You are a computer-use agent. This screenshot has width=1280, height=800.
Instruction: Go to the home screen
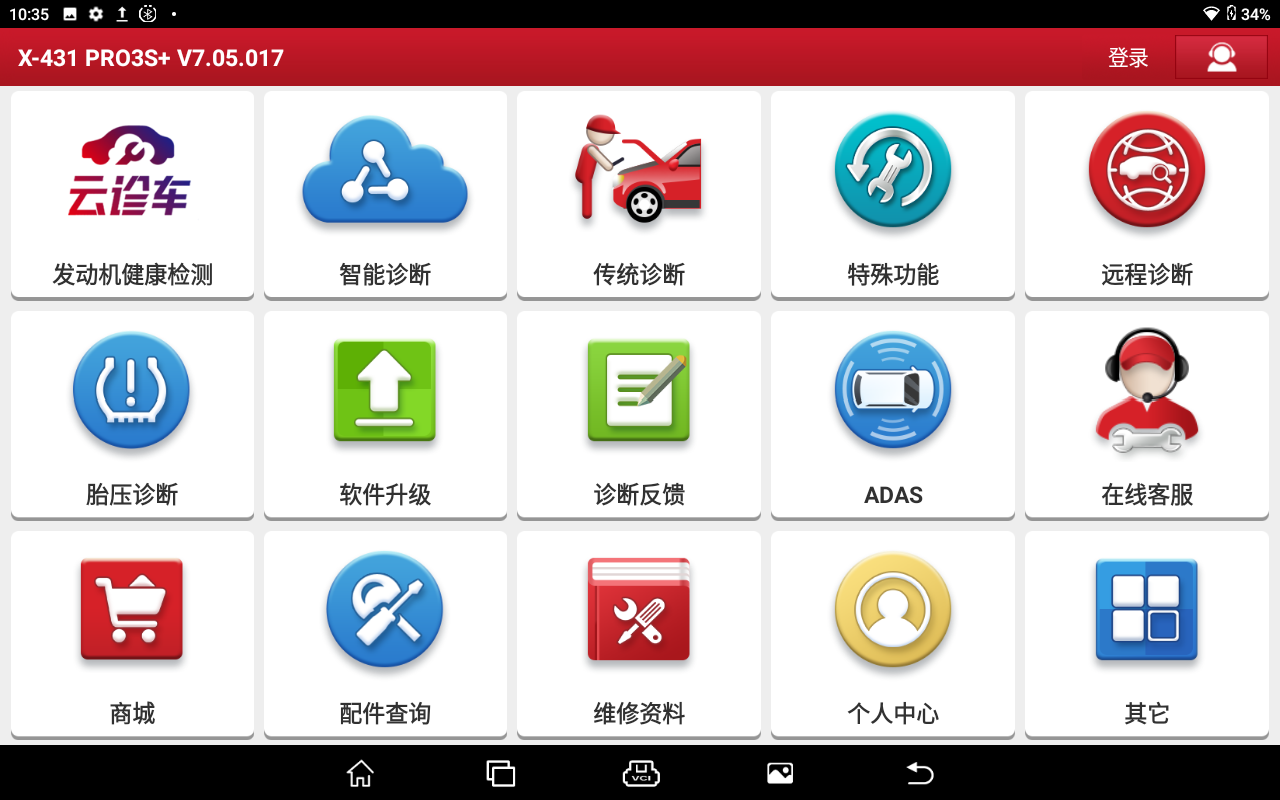click(x=360, y=773)
